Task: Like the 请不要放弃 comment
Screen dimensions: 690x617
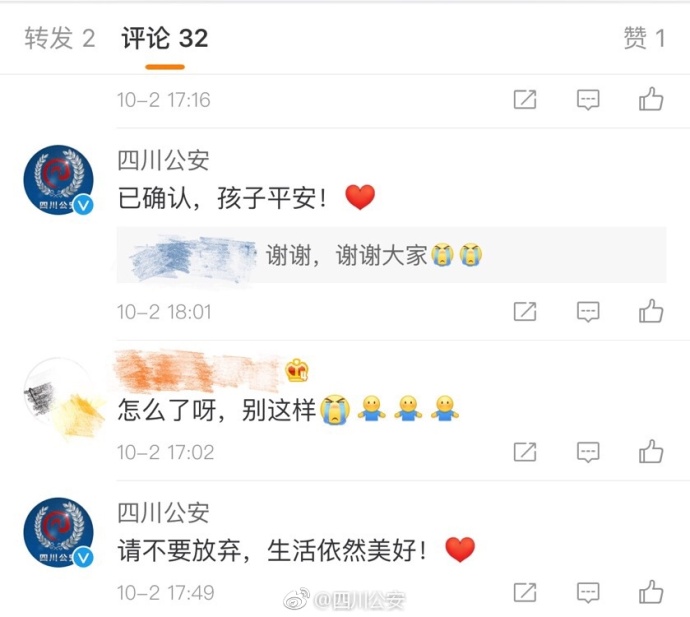Action: tap(652, 592)
